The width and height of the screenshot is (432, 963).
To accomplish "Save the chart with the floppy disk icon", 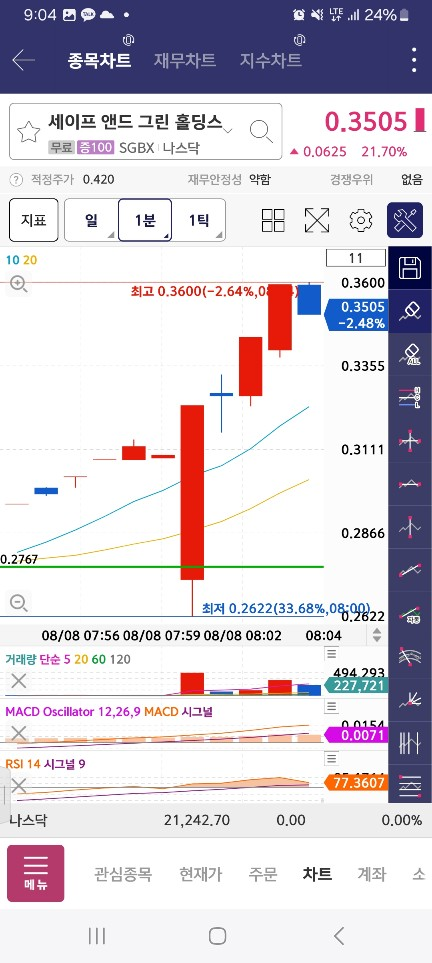I will click(x=410, y=268).
